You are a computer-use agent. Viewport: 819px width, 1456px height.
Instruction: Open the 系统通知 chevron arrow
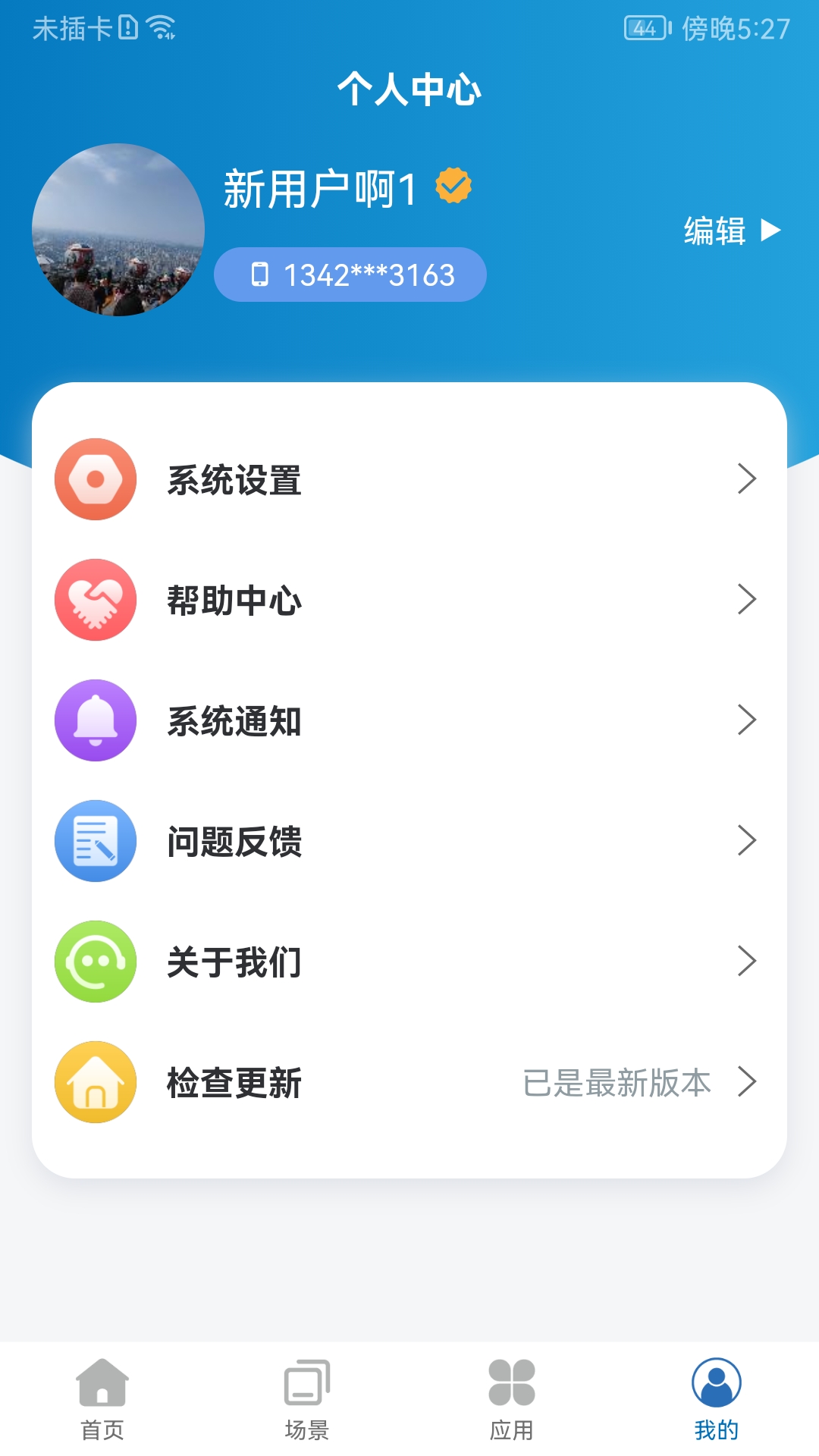tap(747, 721)
